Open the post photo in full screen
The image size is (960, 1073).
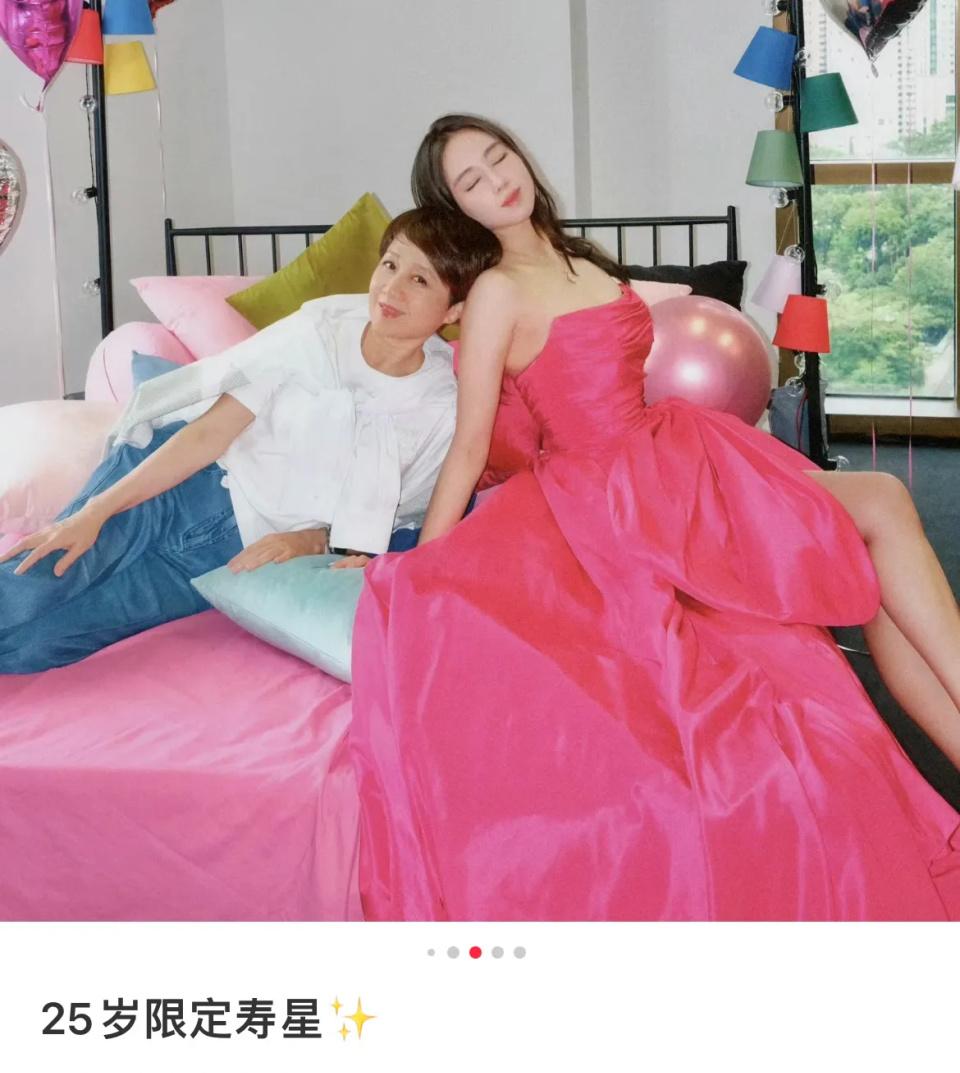click(x=480, y=460)
